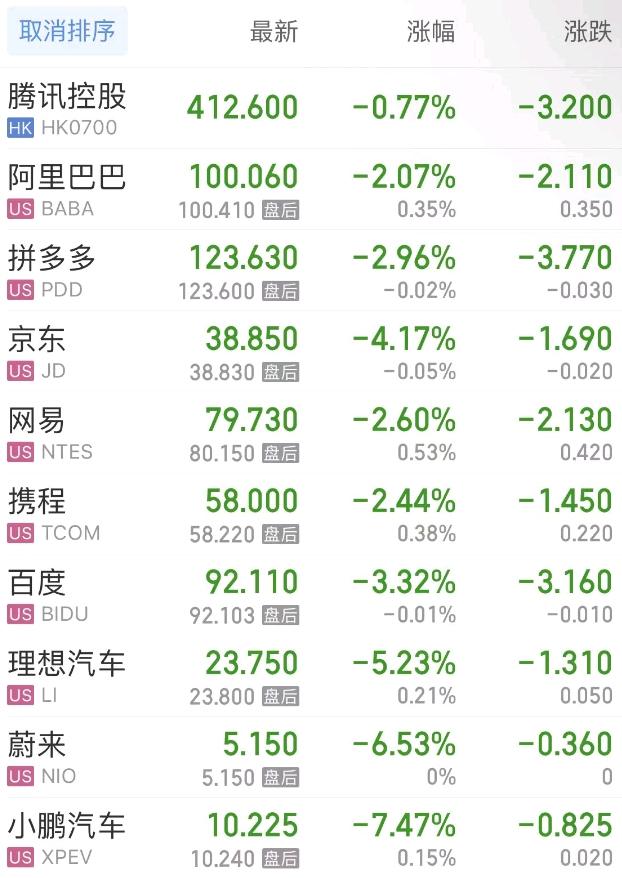View 拼多多 PDD stock page

[x=55, y=270]
